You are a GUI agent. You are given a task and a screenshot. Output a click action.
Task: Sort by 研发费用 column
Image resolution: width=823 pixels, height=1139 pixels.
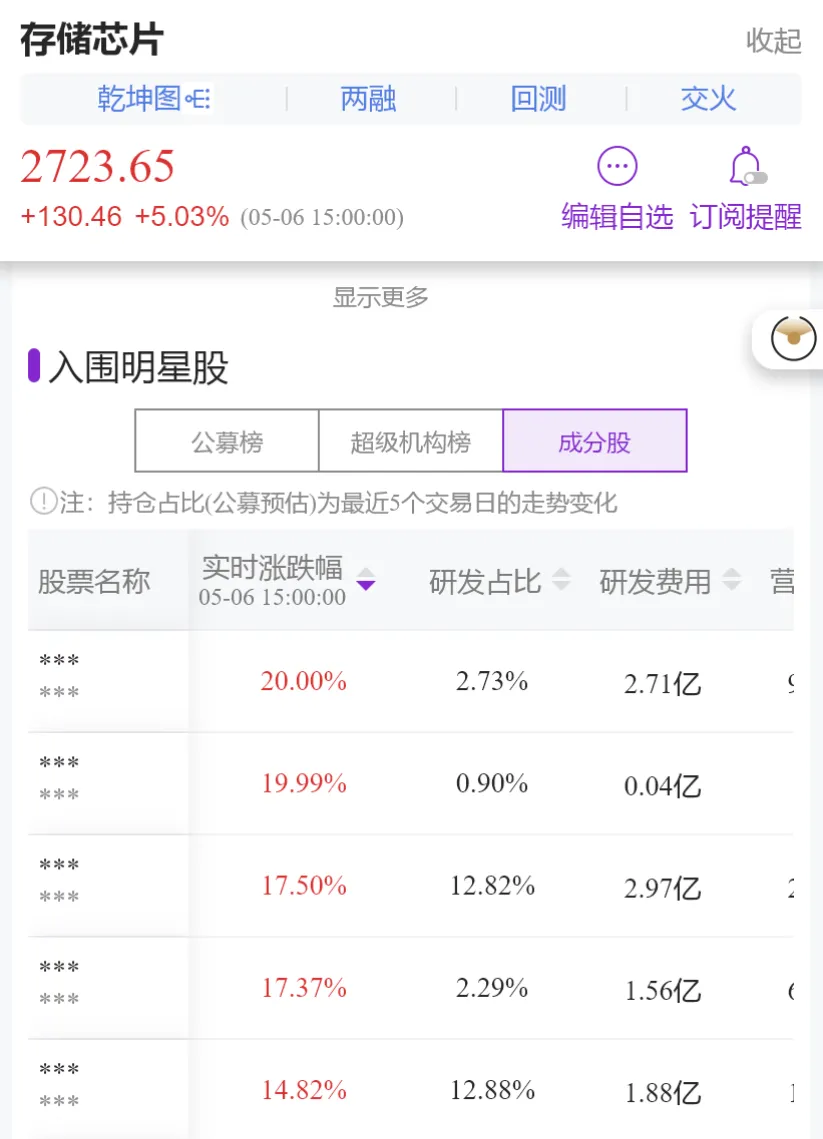(x=670, y=581)
